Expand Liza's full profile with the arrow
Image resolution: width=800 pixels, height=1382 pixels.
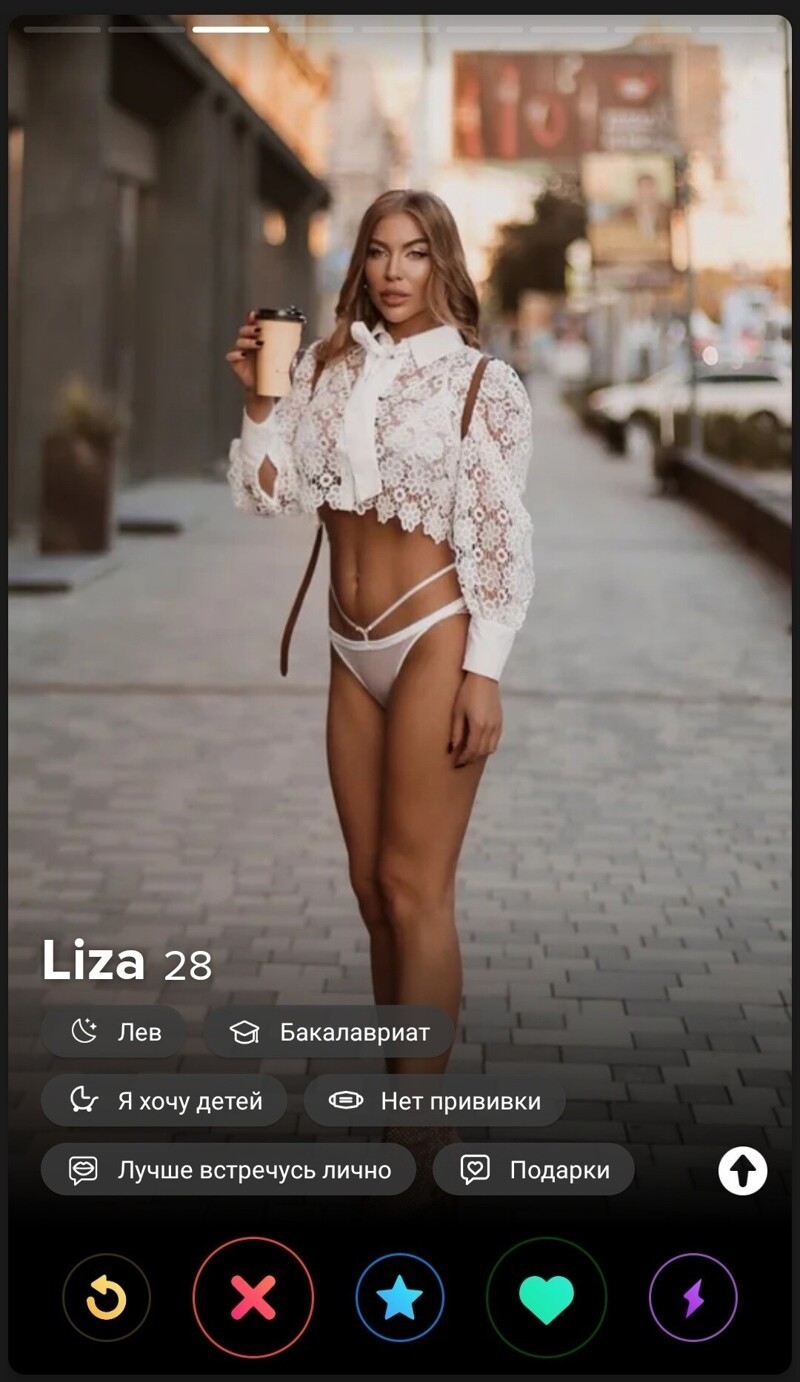[x=742, y=1170]
